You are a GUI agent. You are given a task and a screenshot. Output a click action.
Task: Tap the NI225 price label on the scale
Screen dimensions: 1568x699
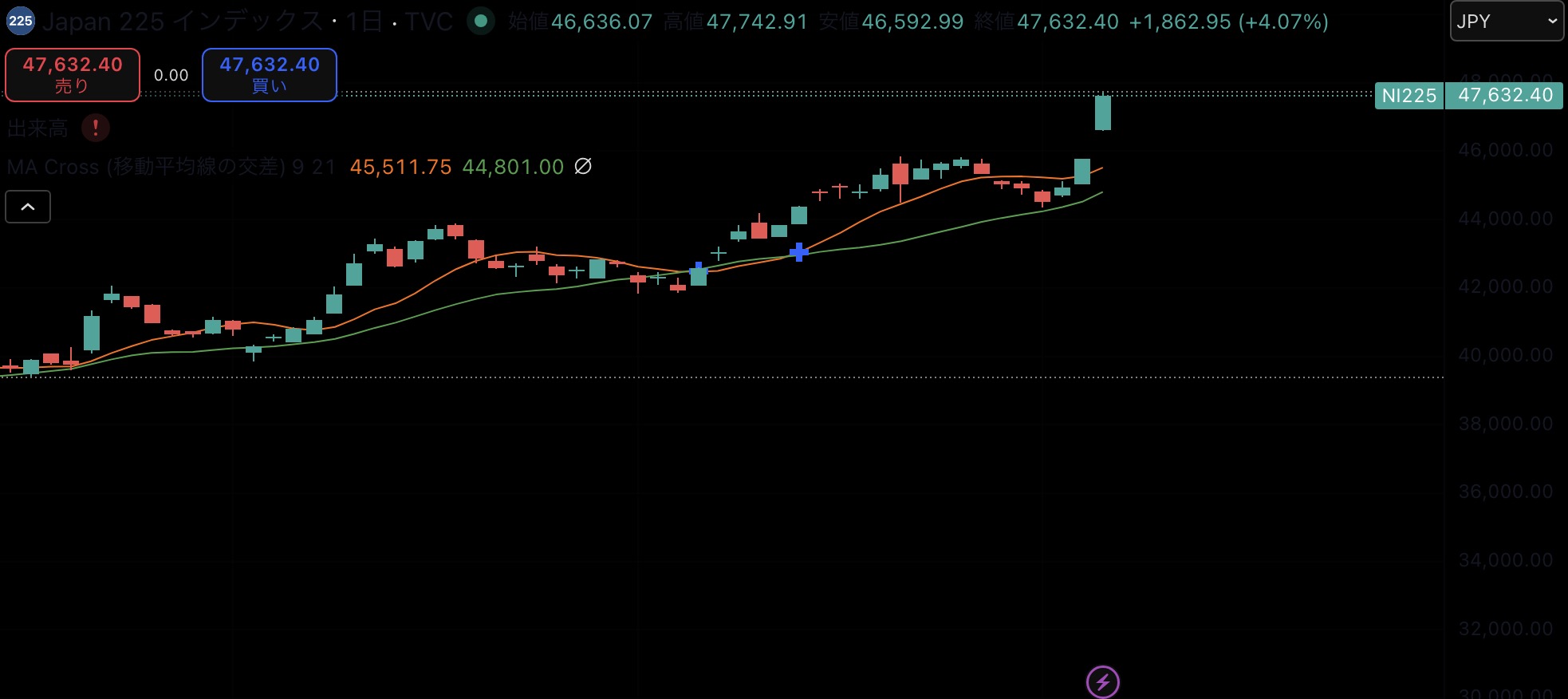tap(1409, 96)
